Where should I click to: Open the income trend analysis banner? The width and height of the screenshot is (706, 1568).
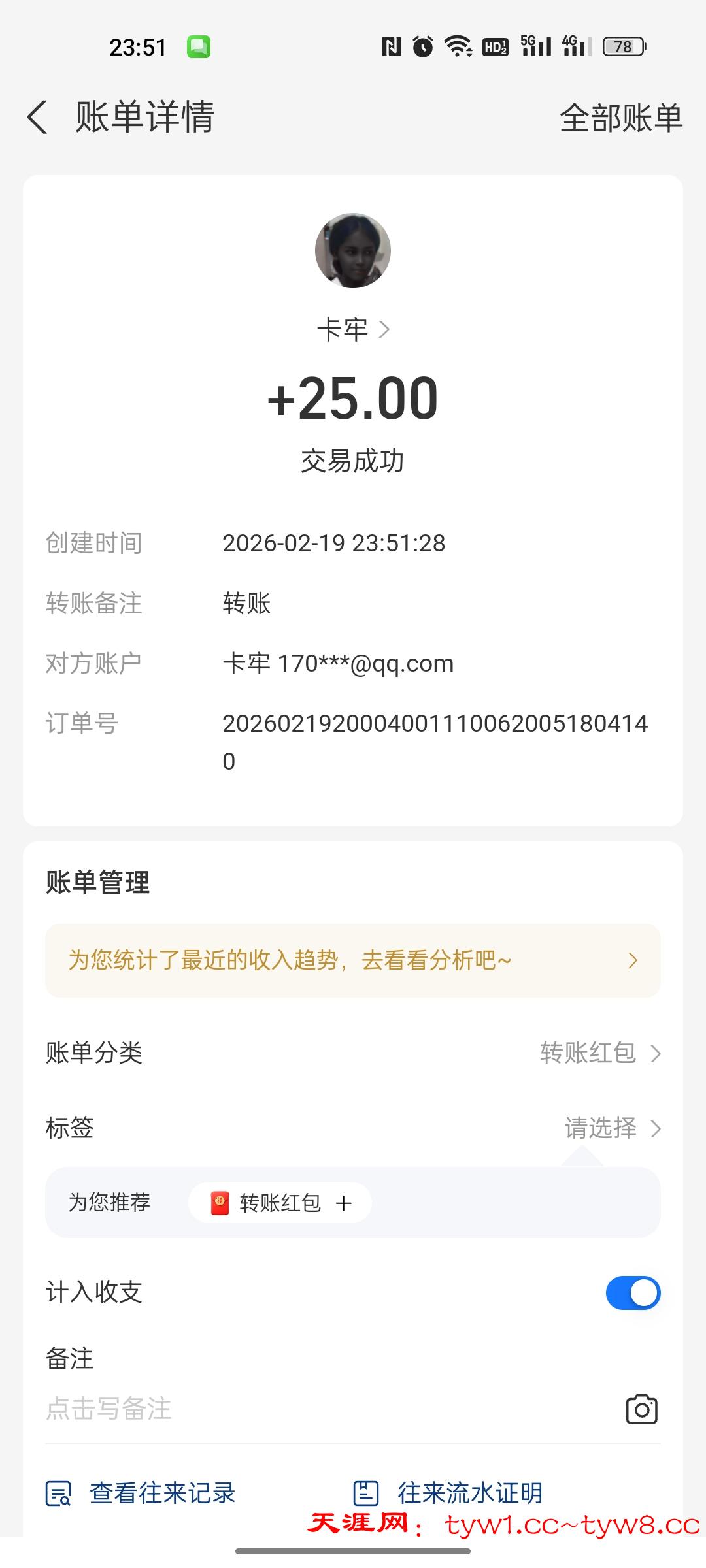click(x=353, y=960)
